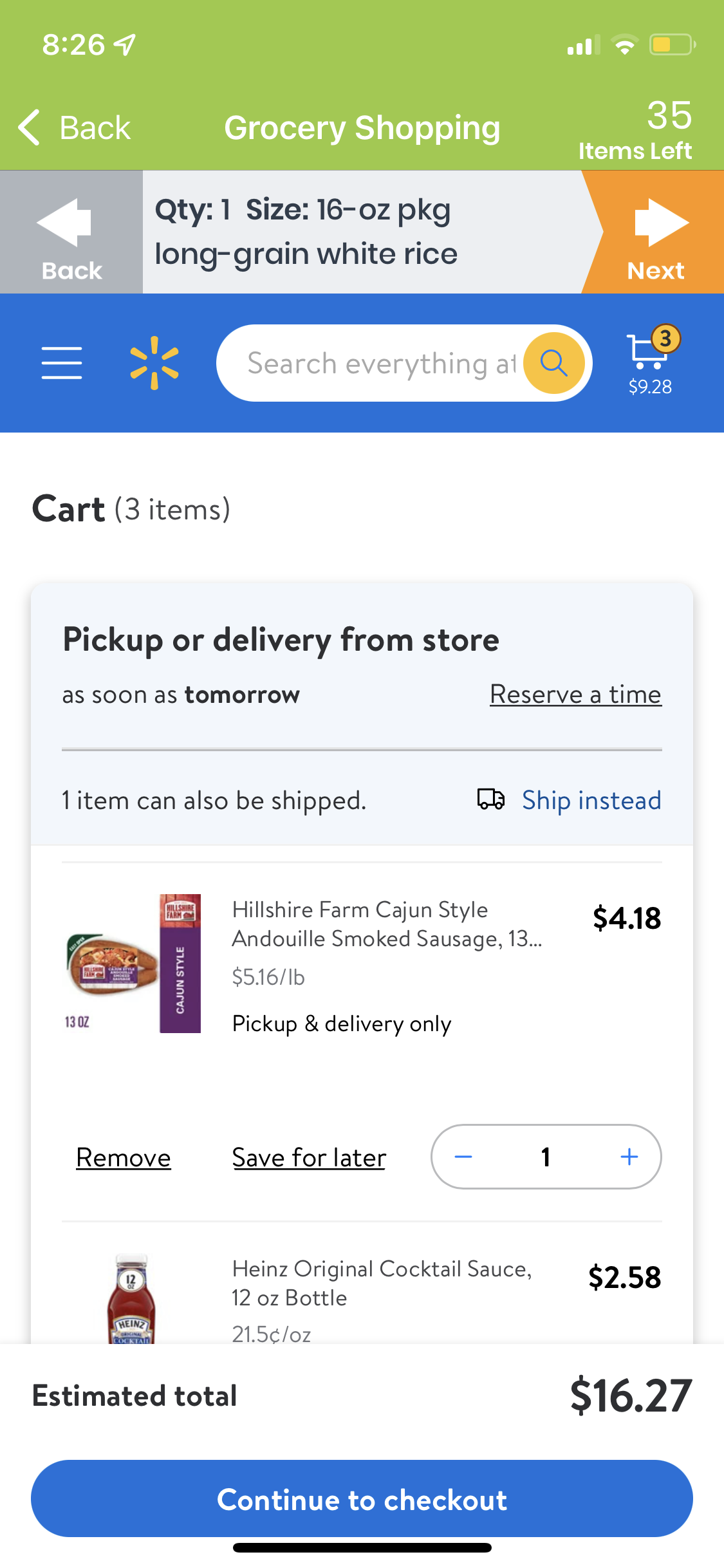Open Hillshire Farm Cajun Style sausage details
Viewport: 724px width, 1568px height.
387,924
